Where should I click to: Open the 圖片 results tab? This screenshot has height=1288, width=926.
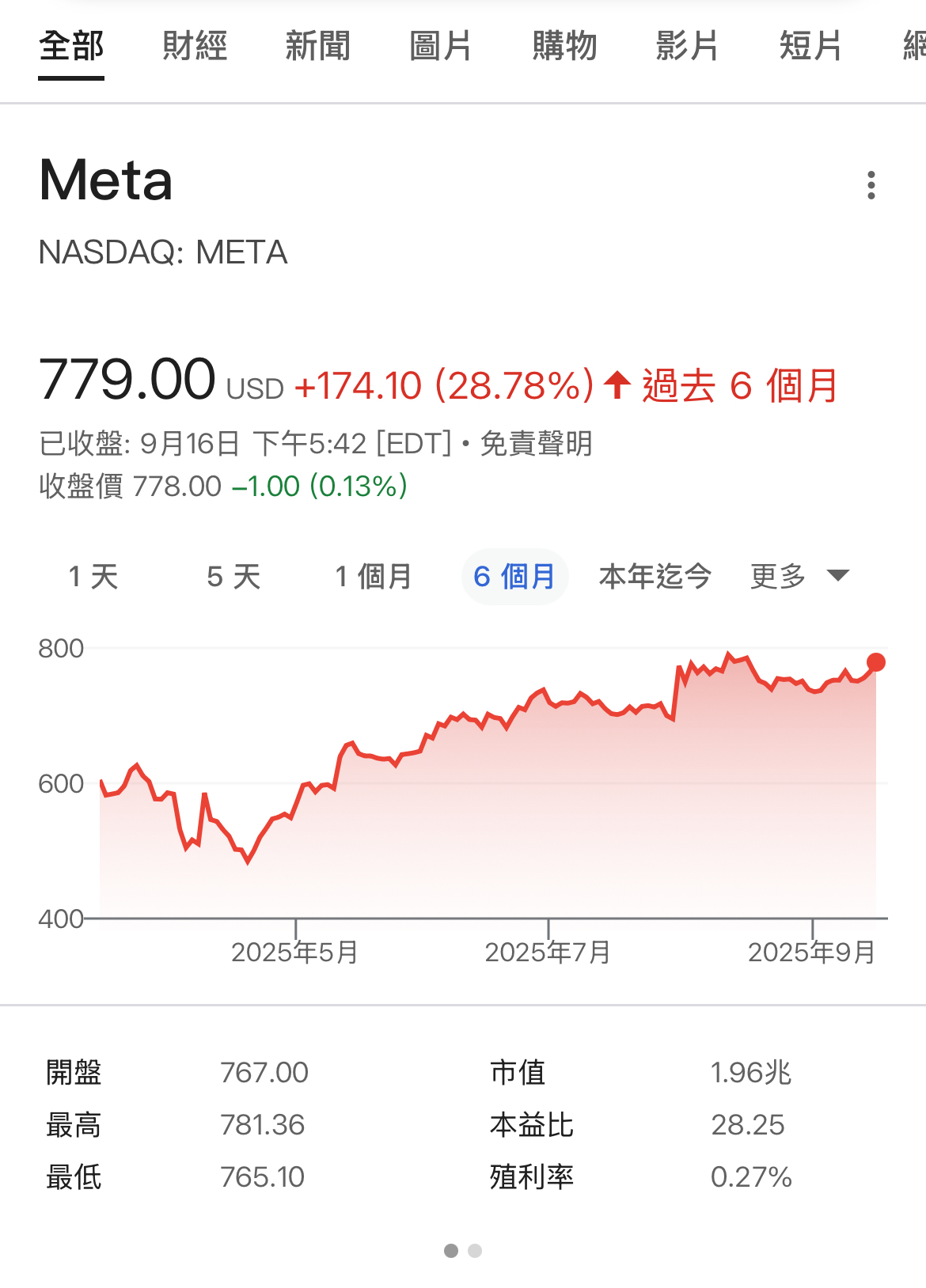pyautogui.click(x=441, y=46)
